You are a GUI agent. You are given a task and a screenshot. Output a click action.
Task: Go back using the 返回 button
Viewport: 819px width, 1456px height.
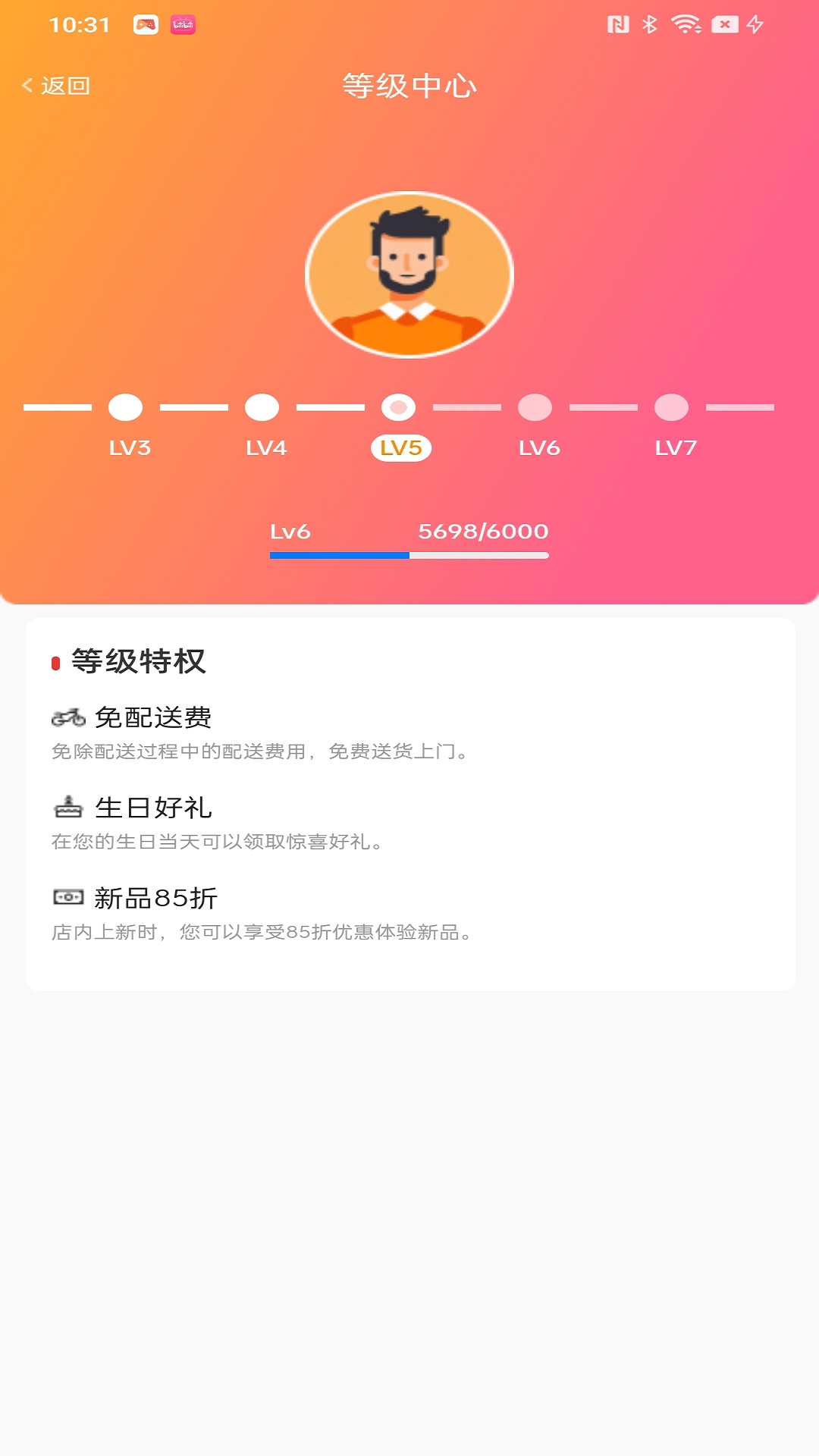tap(57, 86)
